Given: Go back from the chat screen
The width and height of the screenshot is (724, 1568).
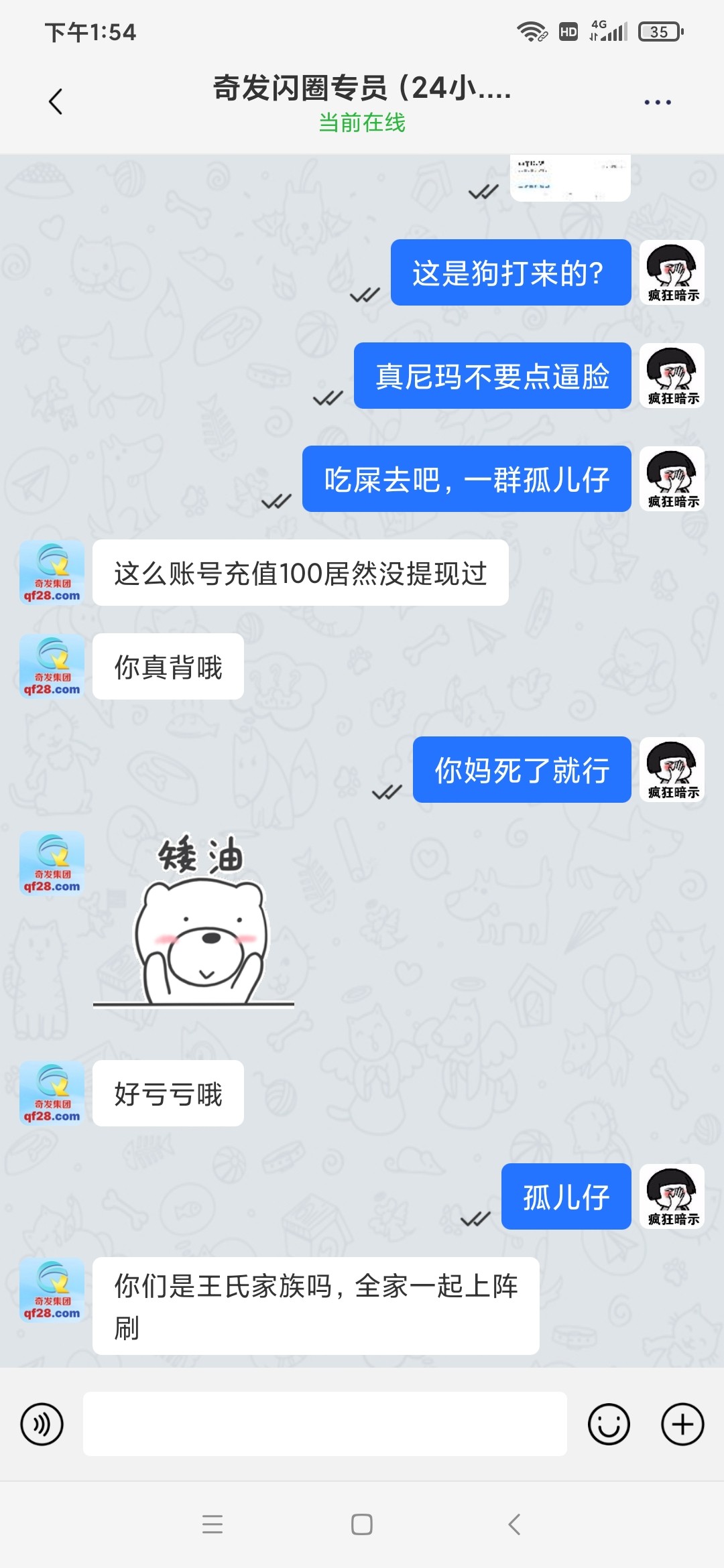Looking at the screenshot, I should [x=56, y=102].
